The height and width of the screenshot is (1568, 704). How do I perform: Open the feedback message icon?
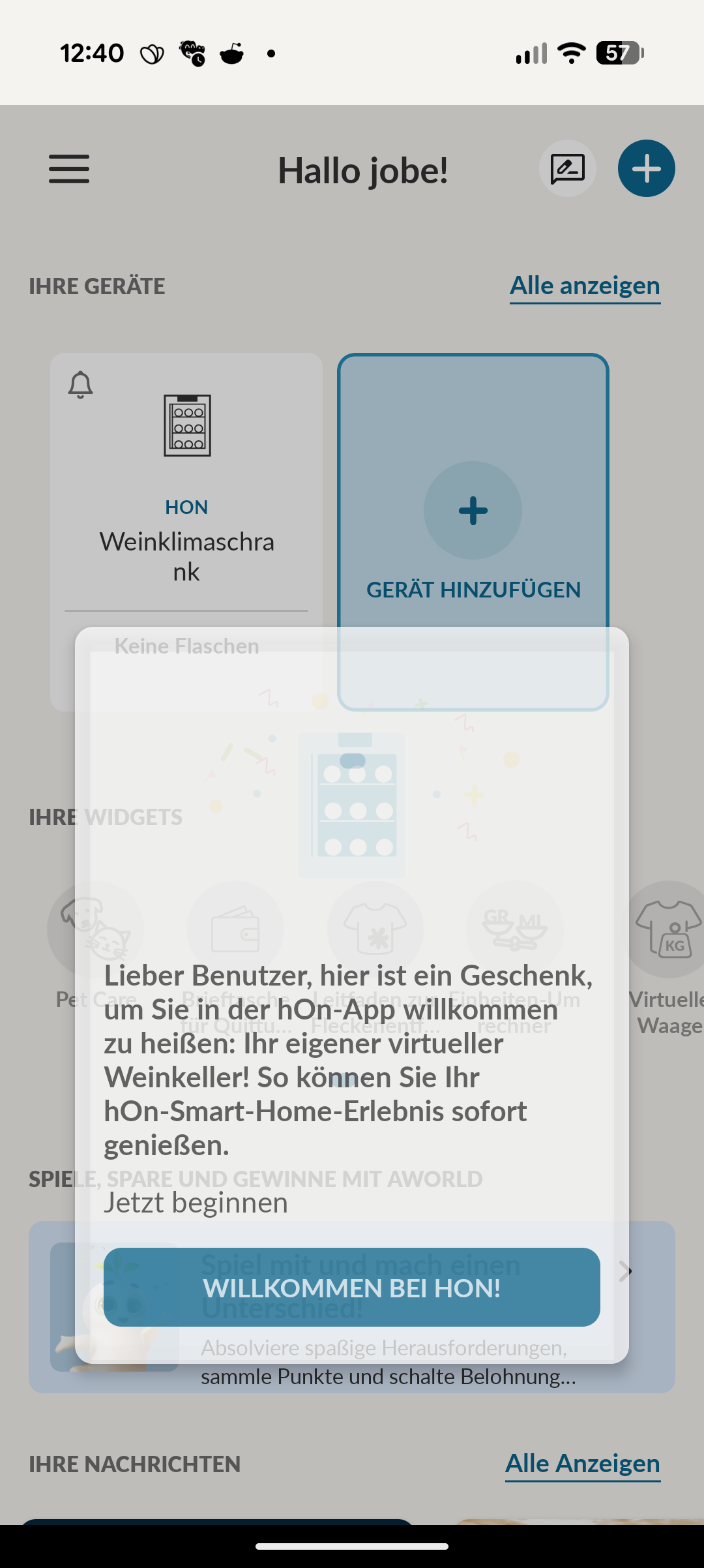click(x=567, y=169)
